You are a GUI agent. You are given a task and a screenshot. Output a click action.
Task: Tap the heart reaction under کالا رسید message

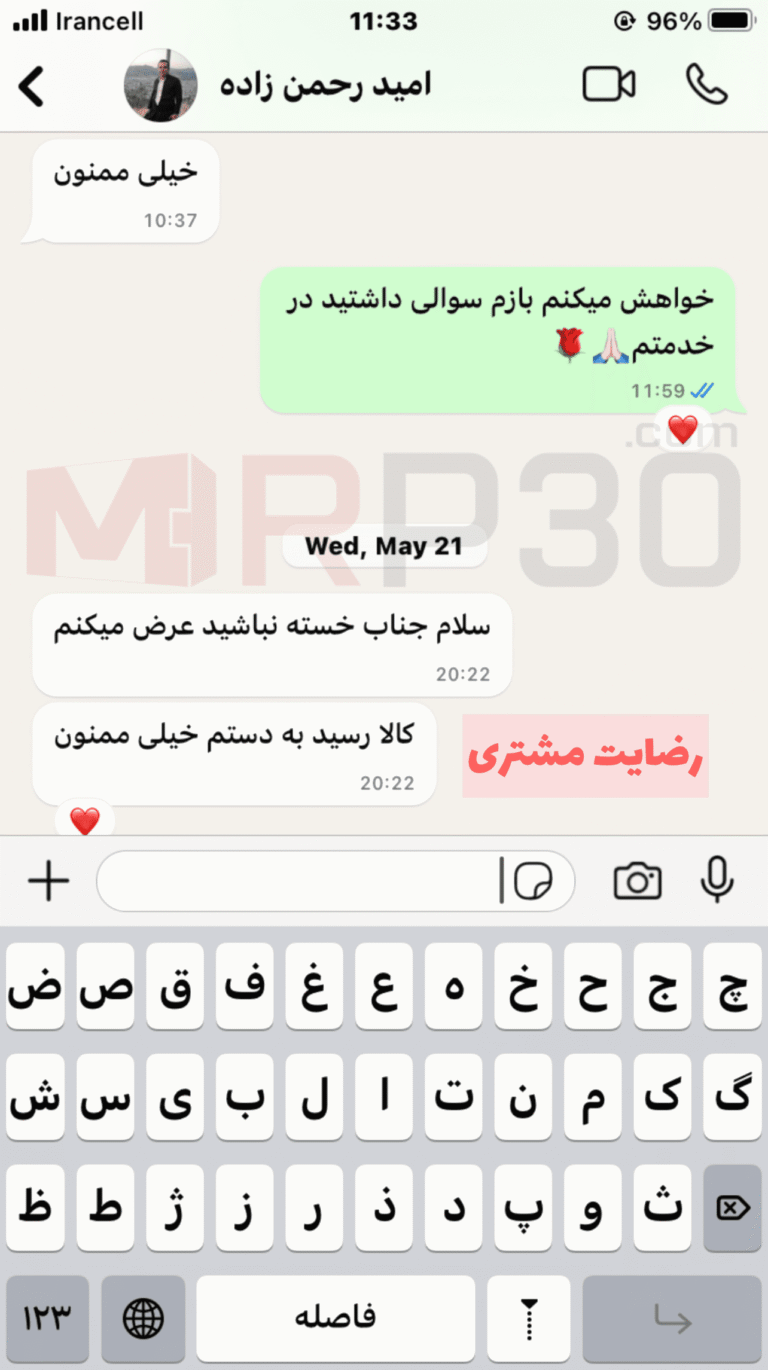(x=85, y=821)
